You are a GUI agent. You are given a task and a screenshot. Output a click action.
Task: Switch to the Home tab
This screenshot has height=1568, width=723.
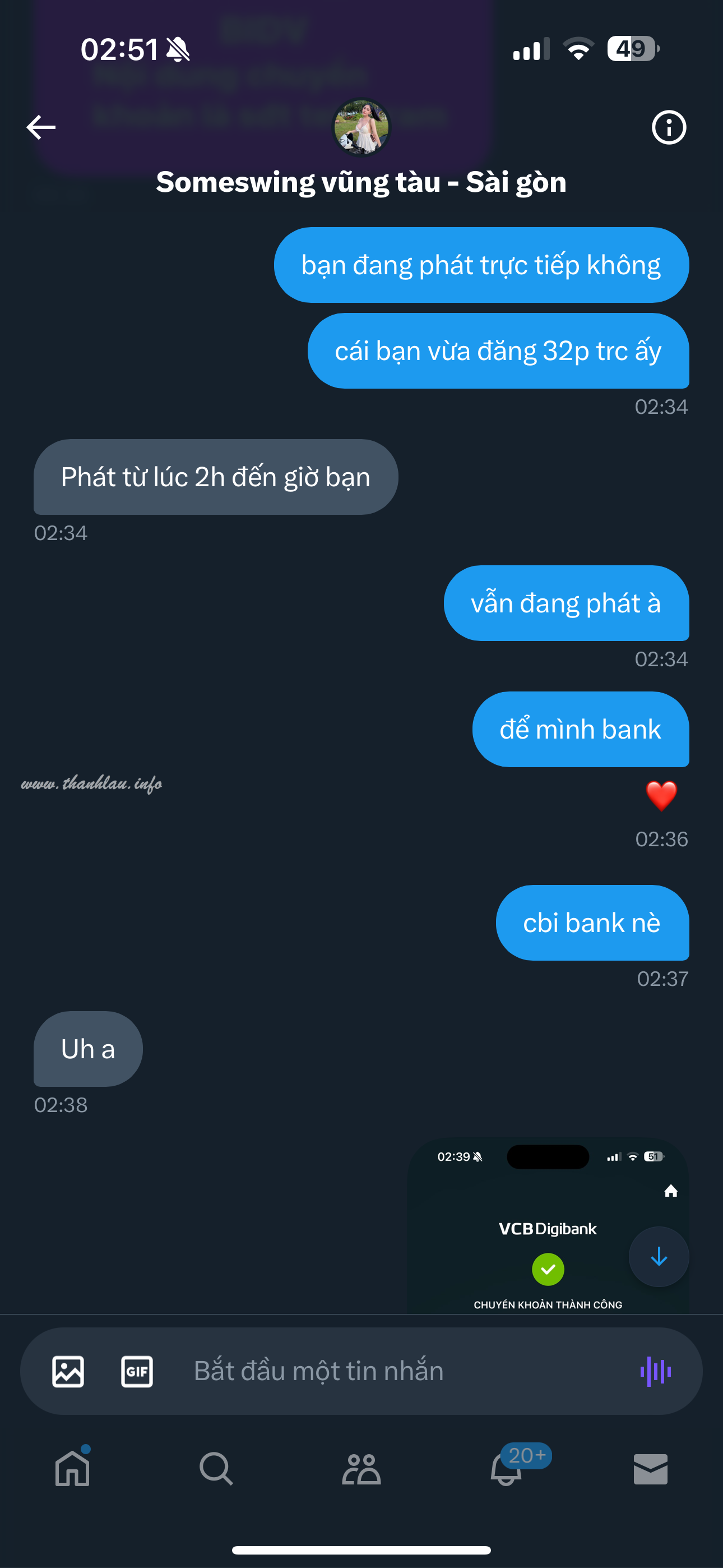[x=72, y=1468]
